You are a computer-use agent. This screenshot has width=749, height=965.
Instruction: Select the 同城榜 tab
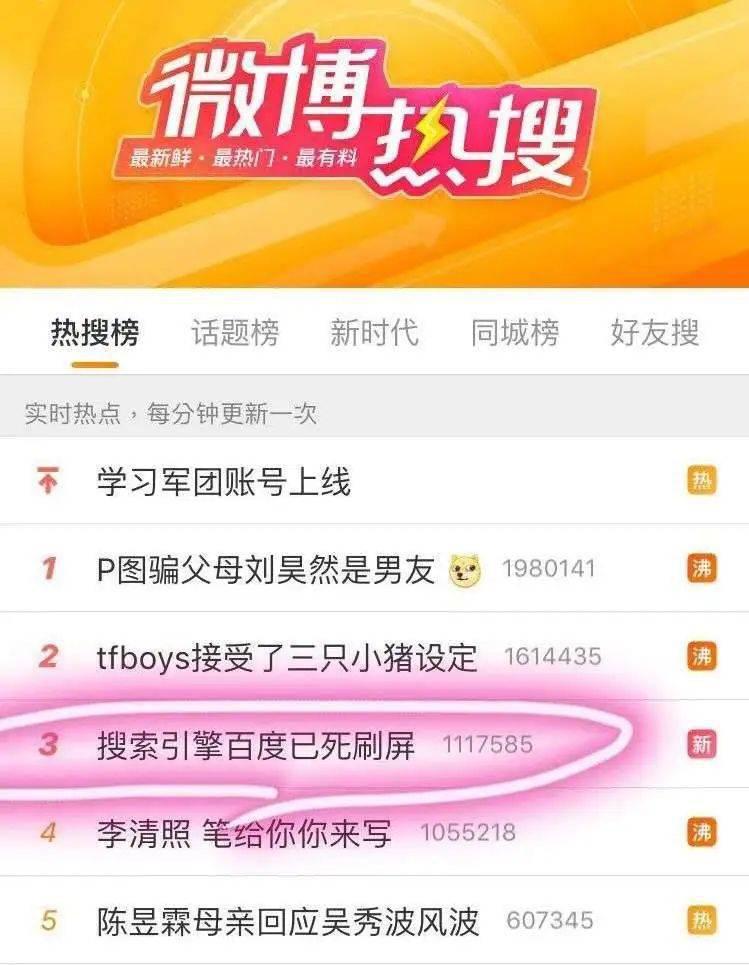(515, 333)
